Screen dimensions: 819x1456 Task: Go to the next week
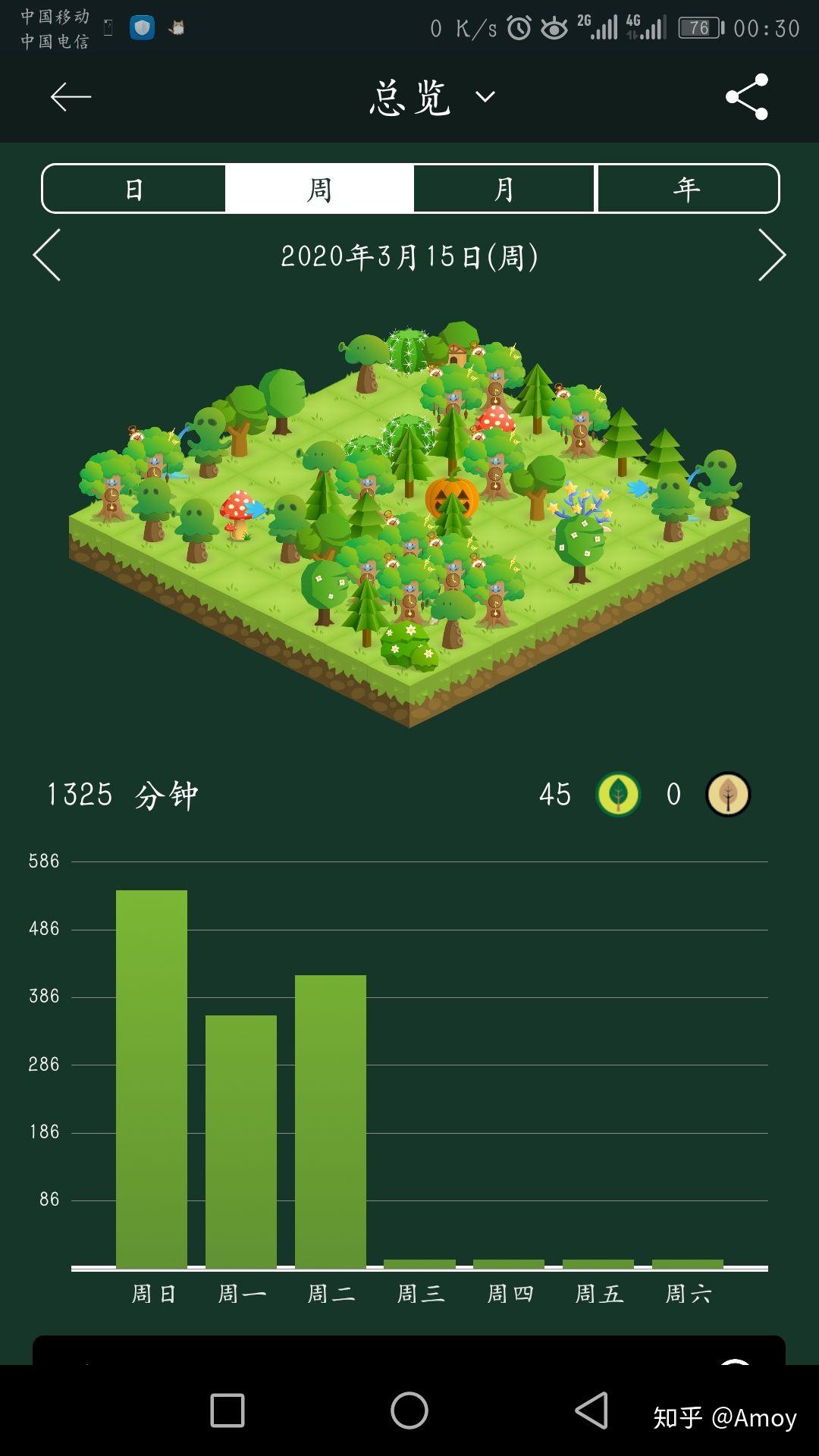pos(771,256)
